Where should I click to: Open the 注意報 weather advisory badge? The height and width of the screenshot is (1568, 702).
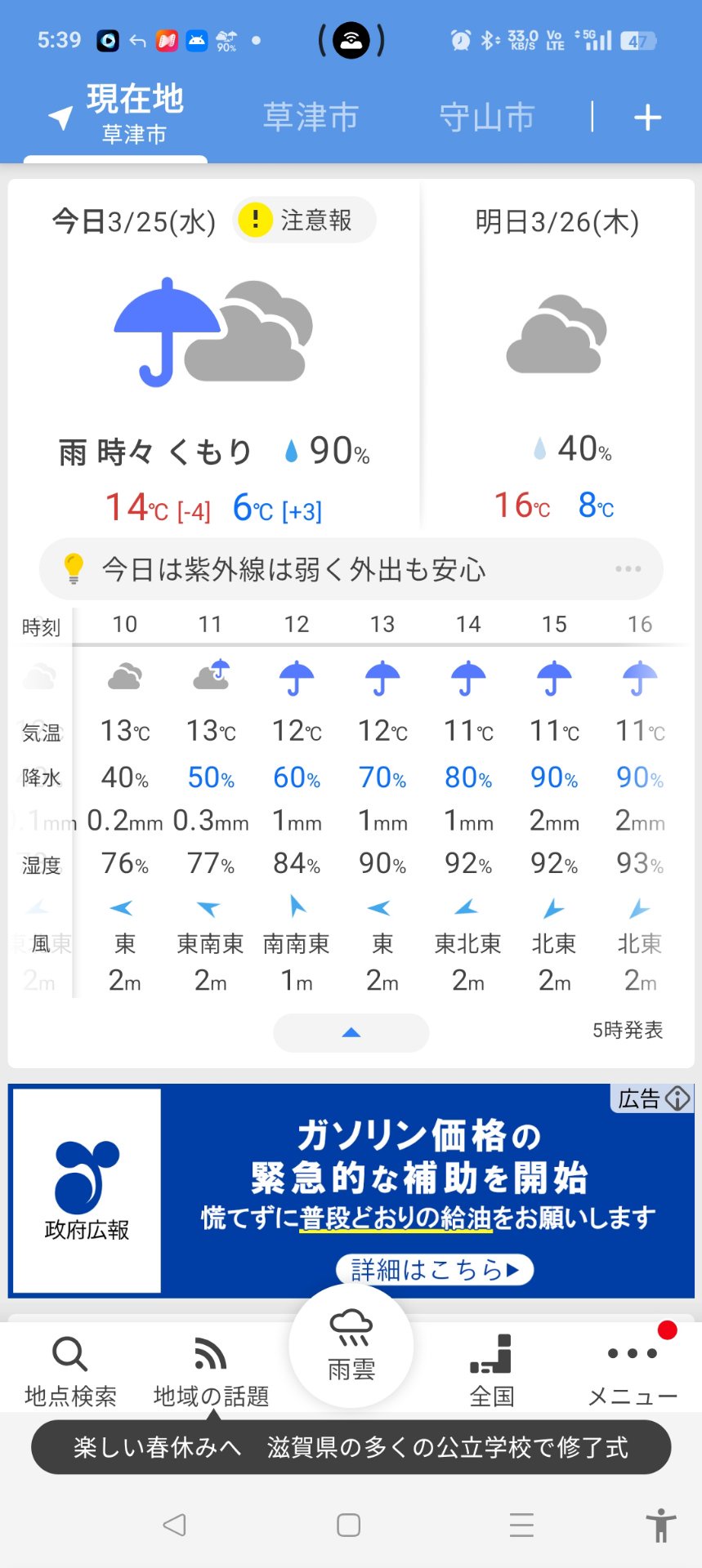coord(304,220)
